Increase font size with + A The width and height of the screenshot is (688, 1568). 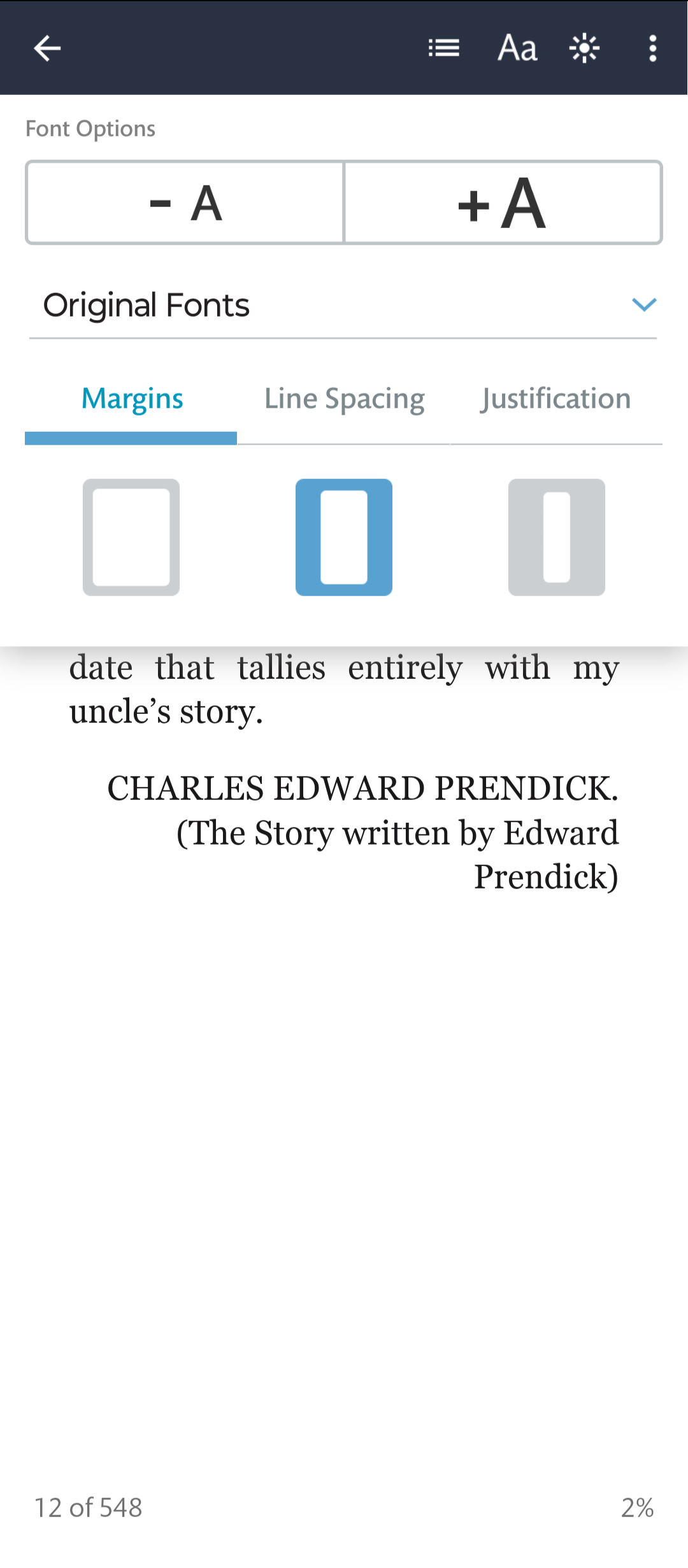[x=503, y=203]
